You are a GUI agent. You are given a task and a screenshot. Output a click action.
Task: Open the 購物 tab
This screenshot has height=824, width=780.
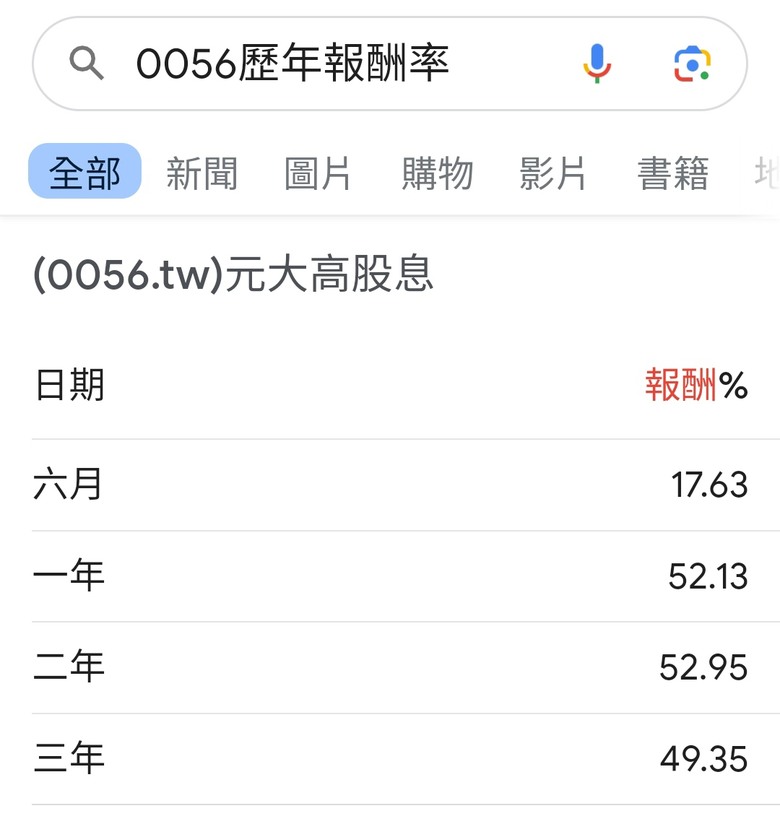(437, 173)
